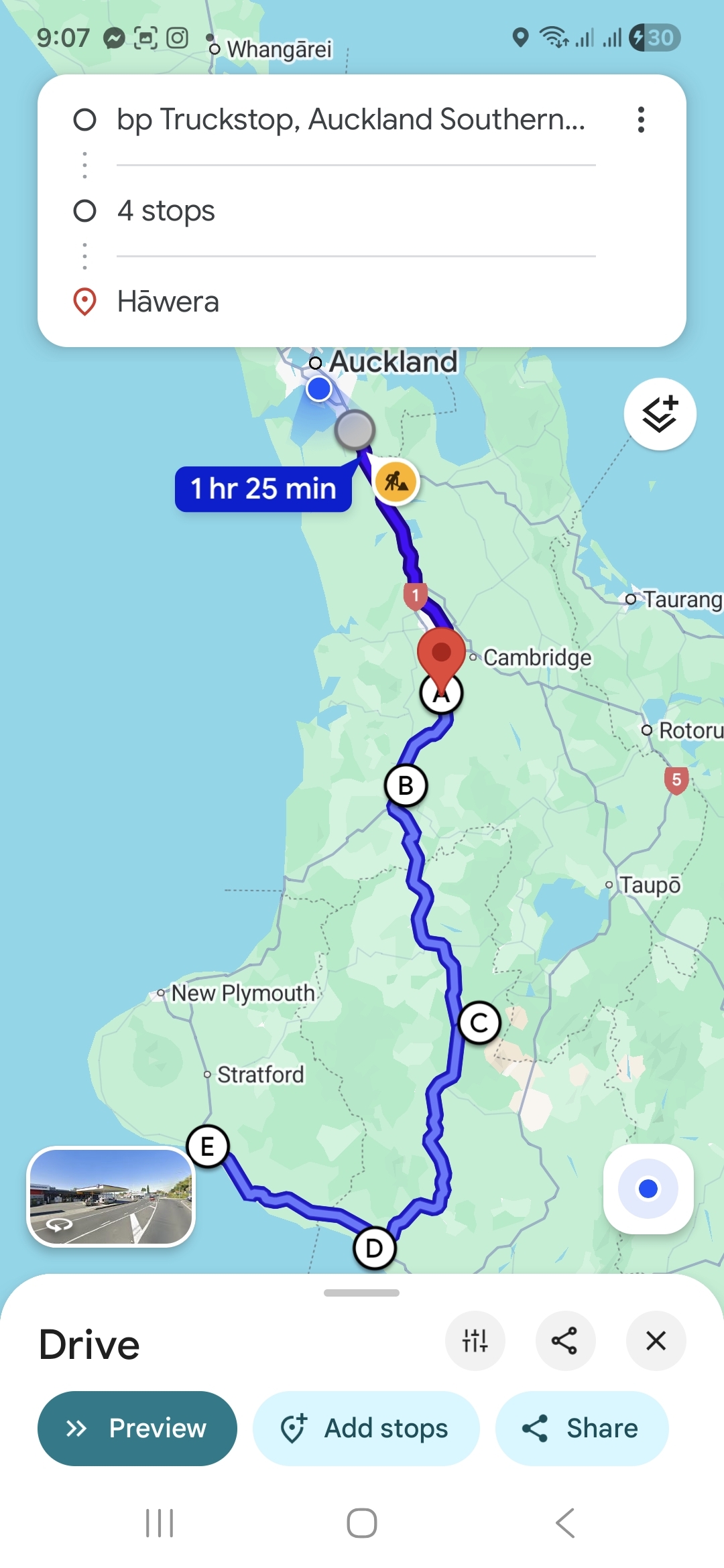Close the Drive directions panel
The image size is (724, 1568).
point(656,1341)
